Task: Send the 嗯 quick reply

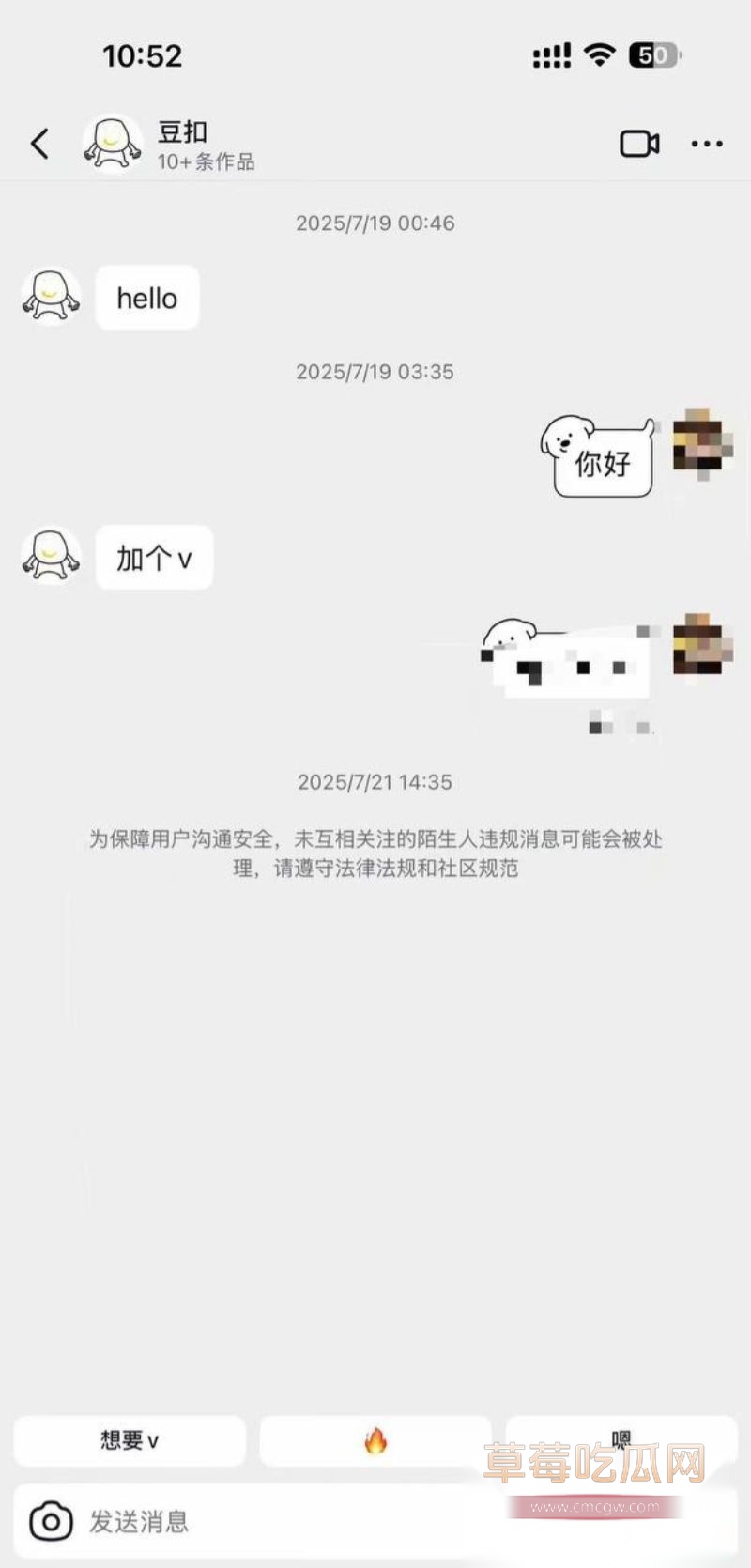Action: click(x=621, y=1439)
